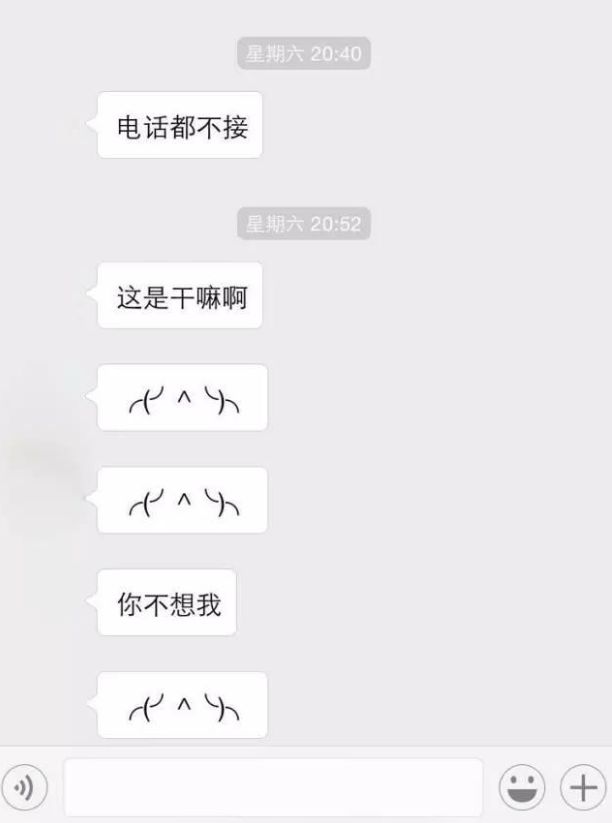Tap the message text field
Image resolution: width=612 pixels, height=823 pixels.
tap(273, 788)
